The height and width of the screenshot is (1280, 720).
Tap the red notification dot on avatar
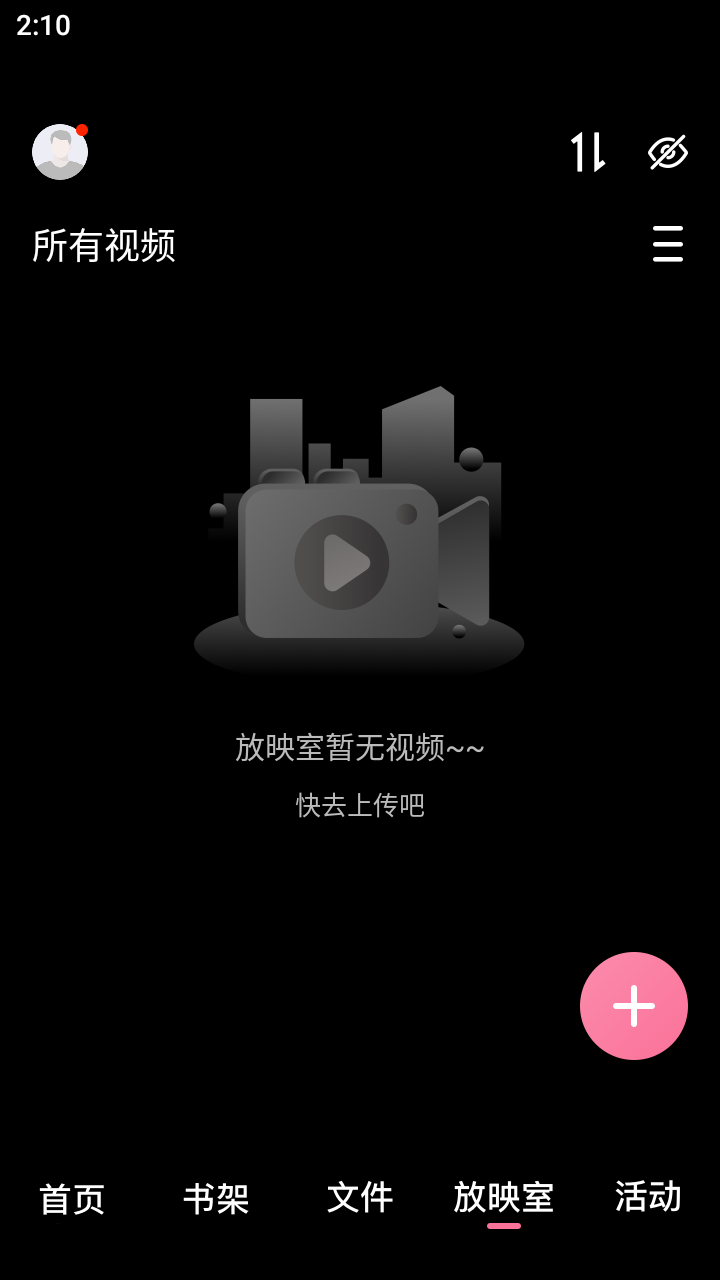click(x=82, y=128)
